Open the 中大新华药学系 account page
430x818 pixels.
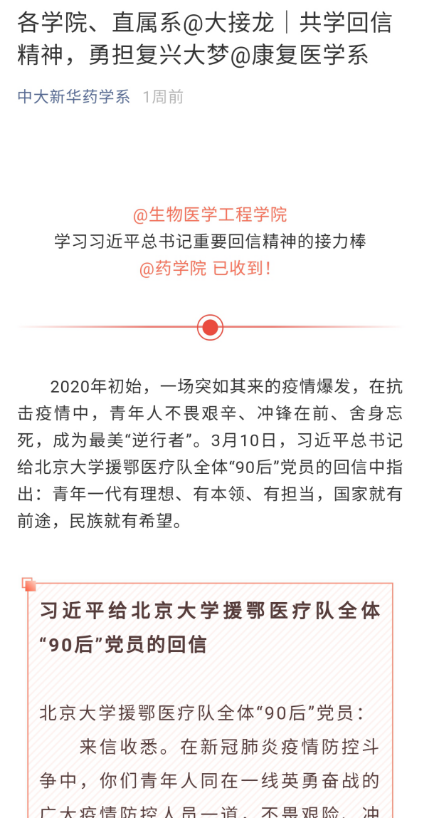[74, 97]
